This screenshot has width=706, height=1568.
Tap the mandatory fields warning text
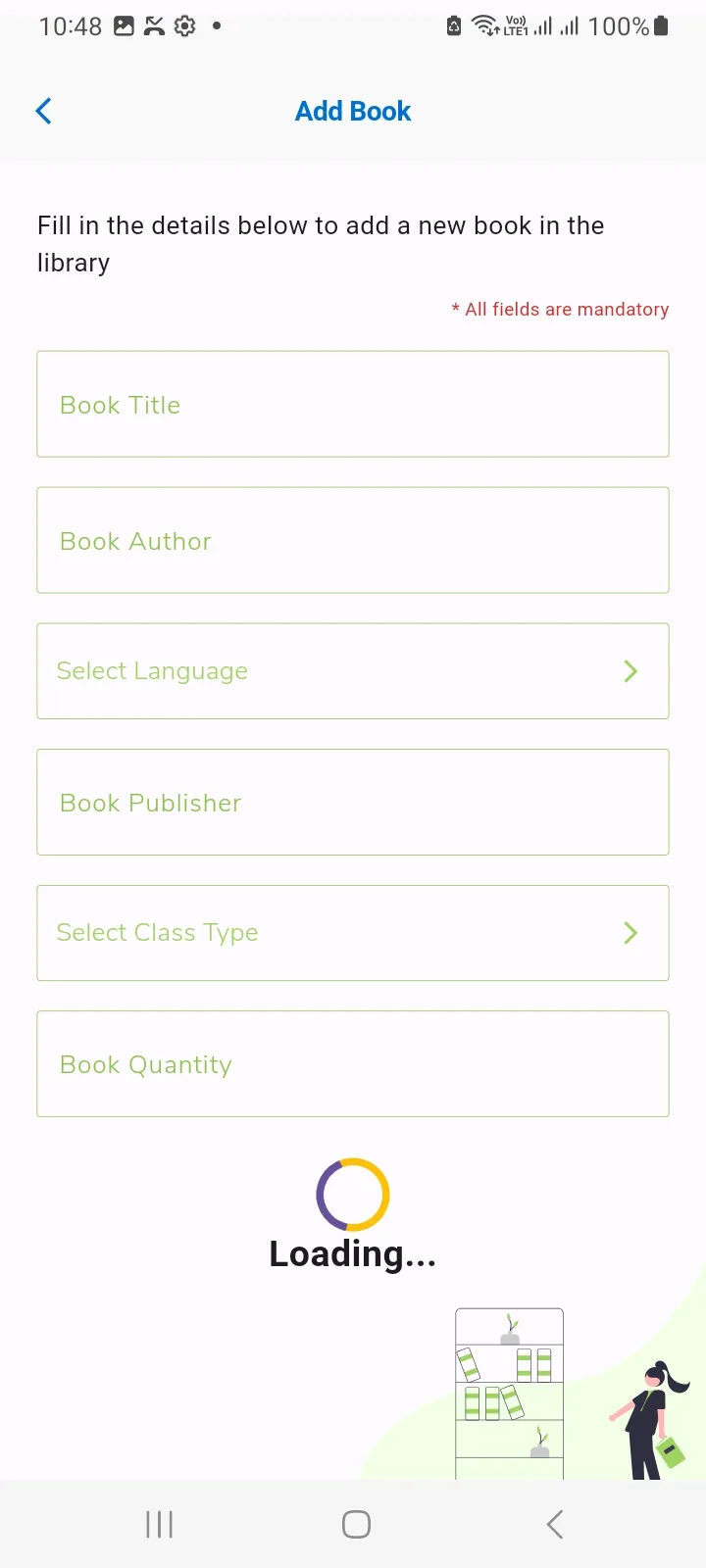[x=560, y=309]
